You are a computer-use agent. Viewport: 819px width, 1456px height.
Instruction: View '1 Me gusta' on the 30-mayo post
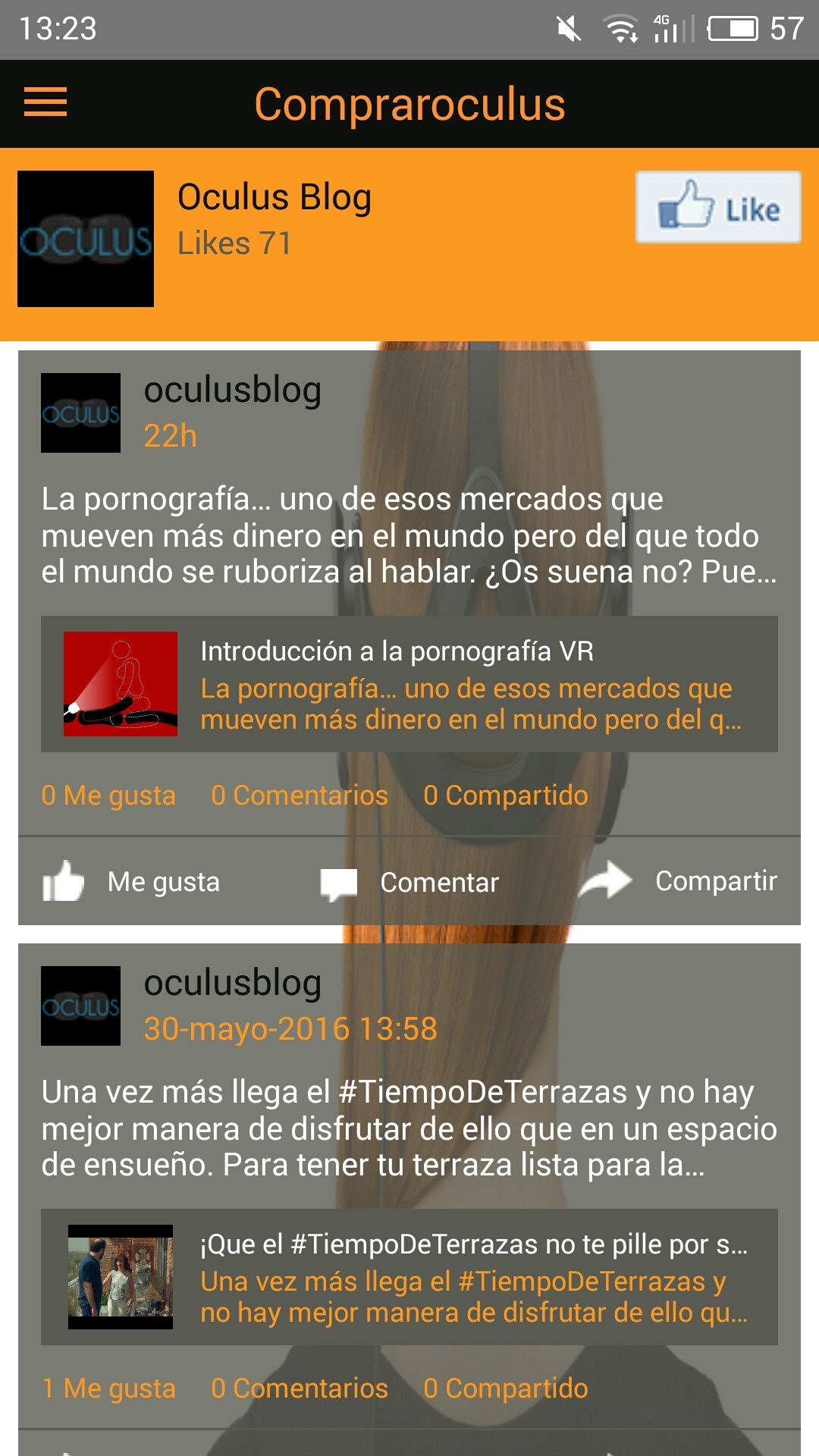(108, 1389)
